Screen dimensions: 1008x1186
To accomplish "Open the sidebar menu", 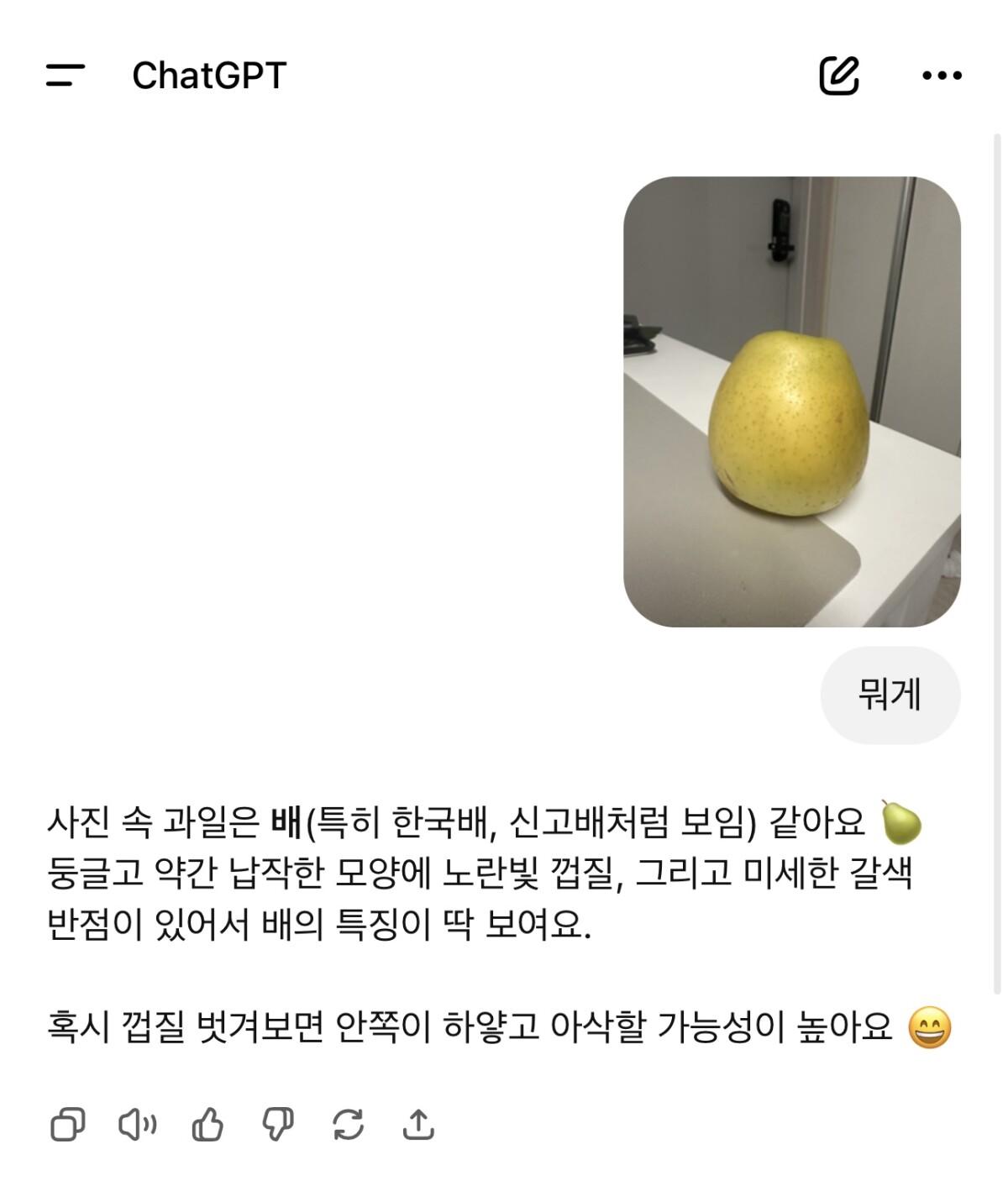I will [66, 76].
